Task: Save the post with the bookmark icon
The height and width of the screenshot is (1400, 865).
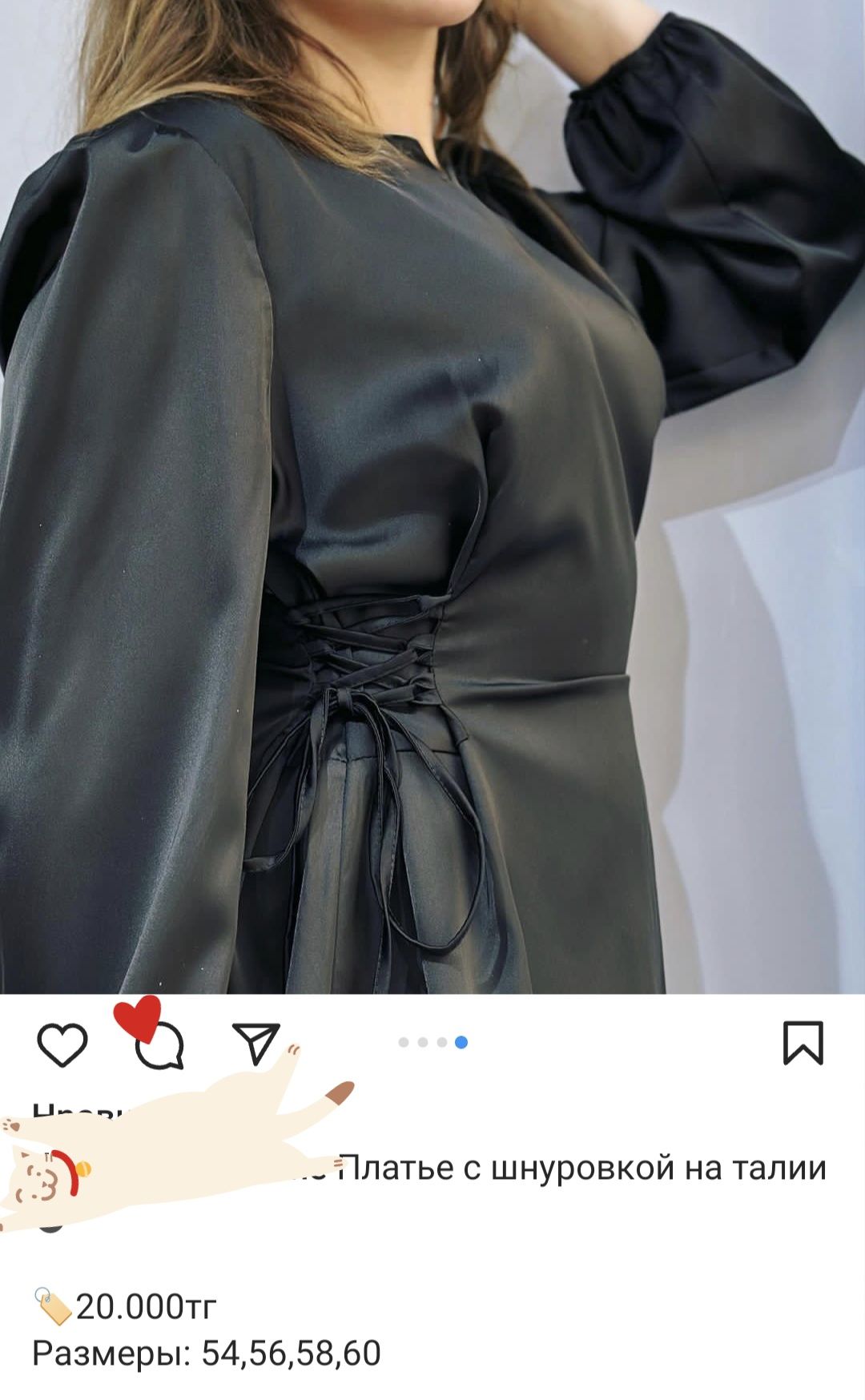Action: tap(803, 1043)
